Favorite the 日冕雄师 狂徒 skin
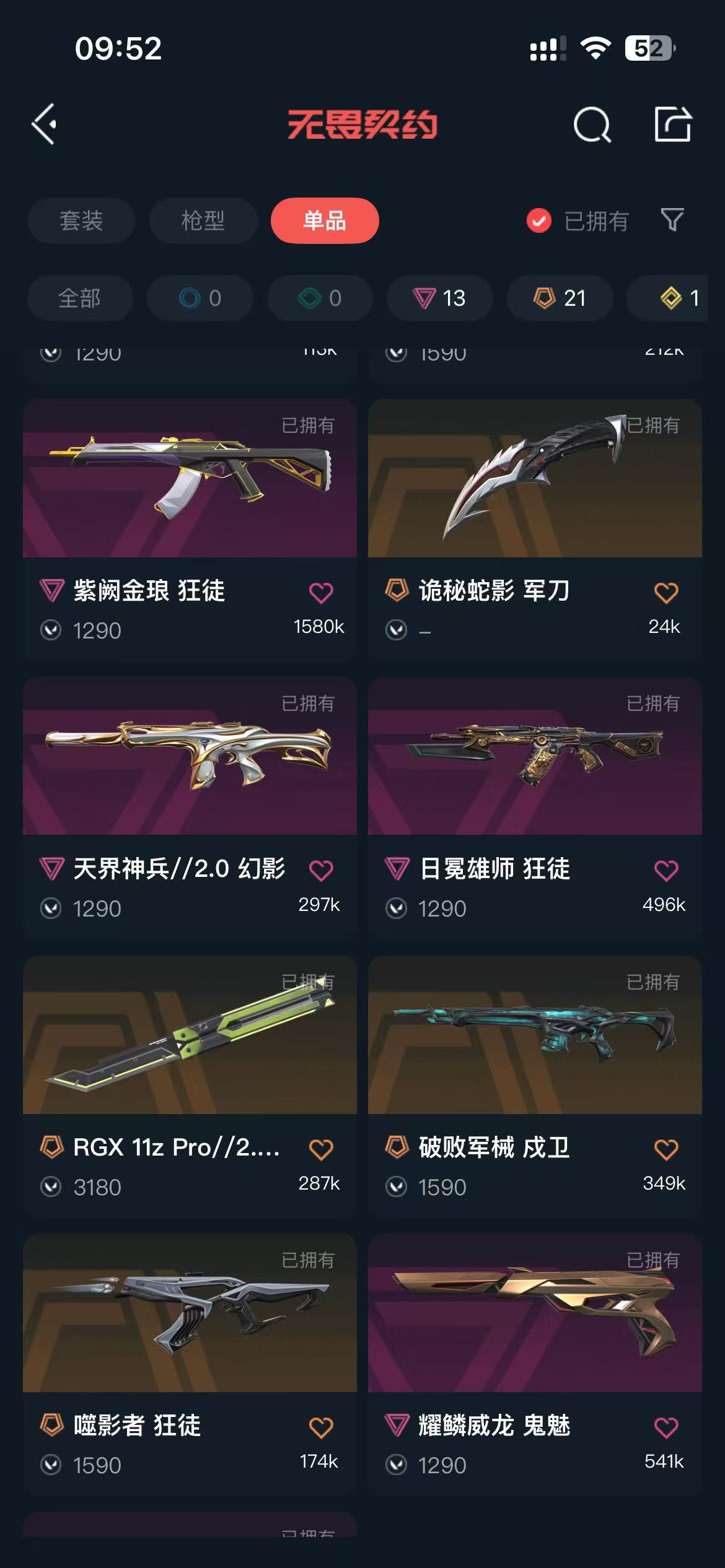The image size is (725, 1568). (666, 871)
